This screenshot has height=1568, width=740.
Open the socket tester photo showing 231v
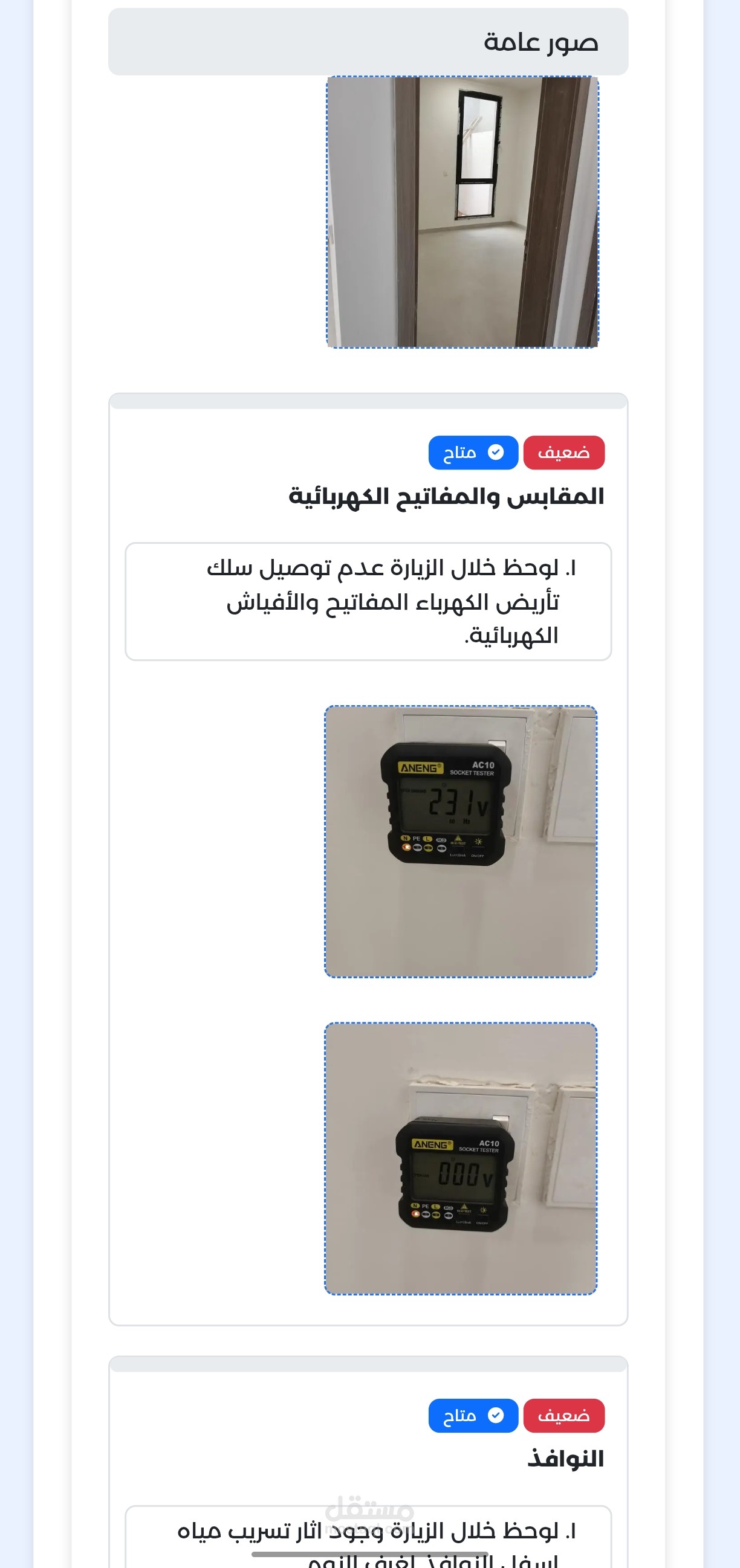[x=461, y=842]
